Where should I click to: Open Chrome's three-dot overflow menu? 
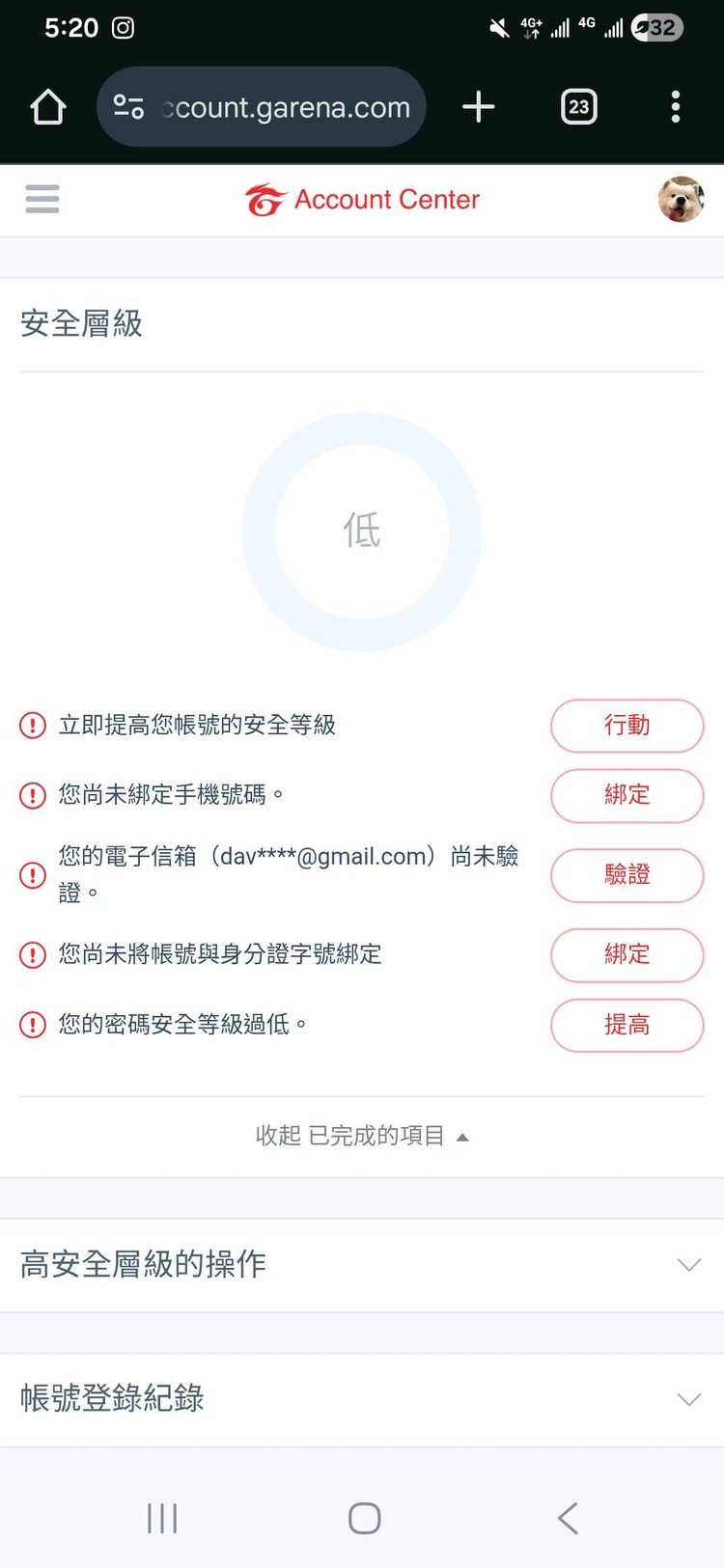coord(675,107)
